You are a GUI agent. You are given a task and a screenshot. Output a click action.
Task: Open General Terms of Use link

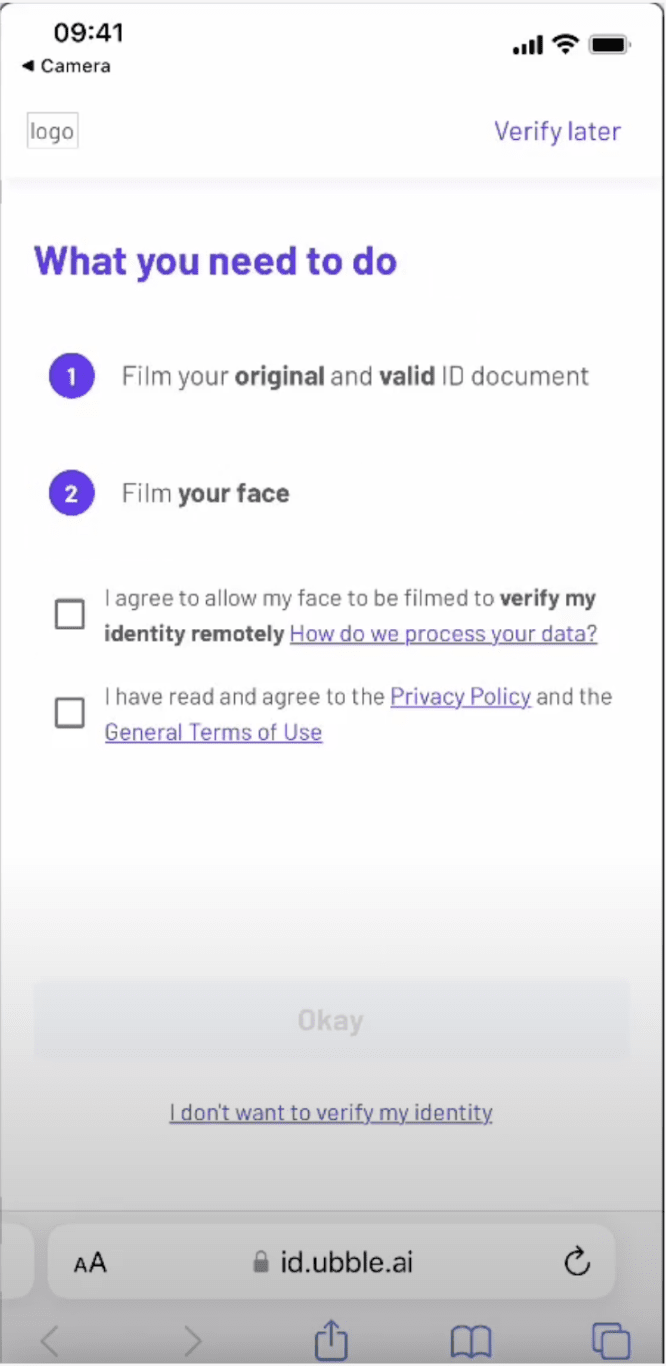(x=213, y=732)
